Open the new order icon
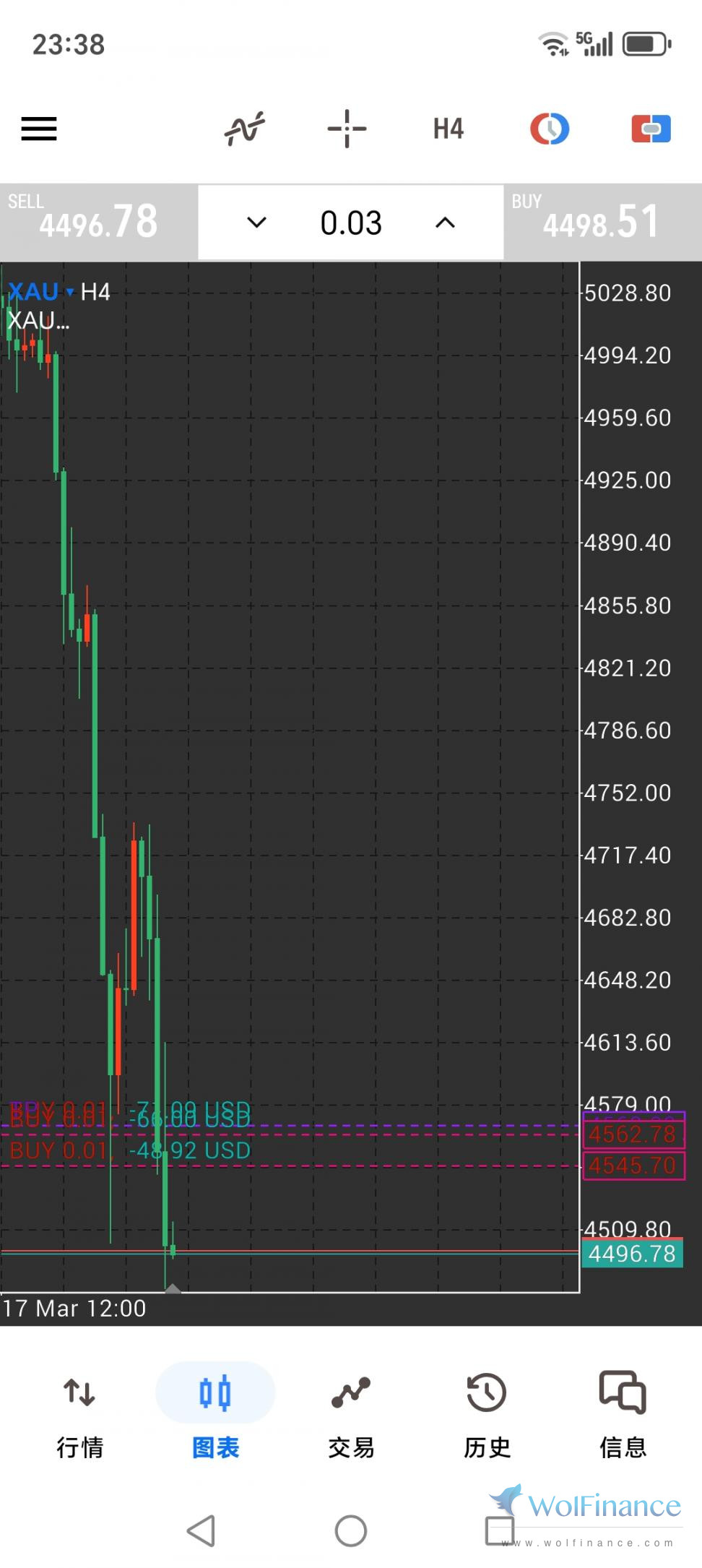702x1568 pixels. (x=651, y=129)
